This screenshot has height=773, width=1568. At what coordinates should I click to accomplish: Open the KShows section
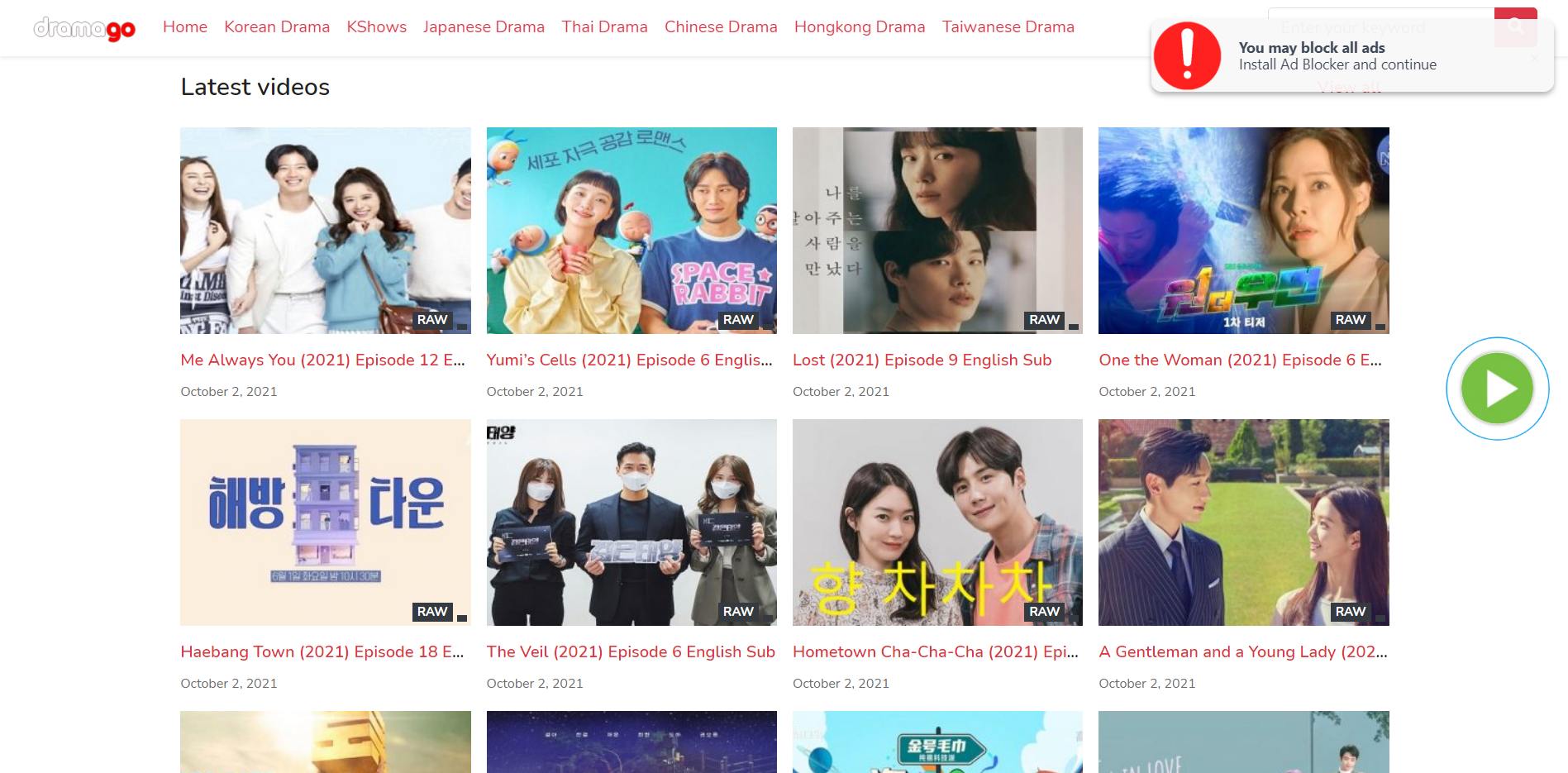[x=376, y=27]
